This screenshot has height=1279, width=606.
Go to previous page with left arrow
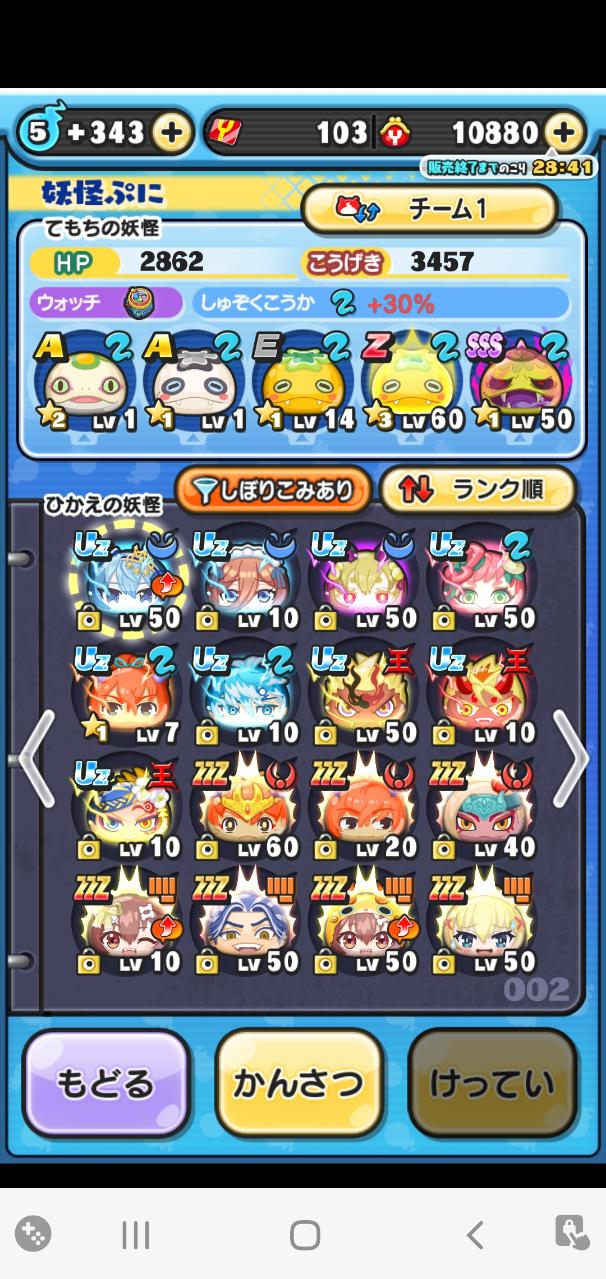point(36,757)
